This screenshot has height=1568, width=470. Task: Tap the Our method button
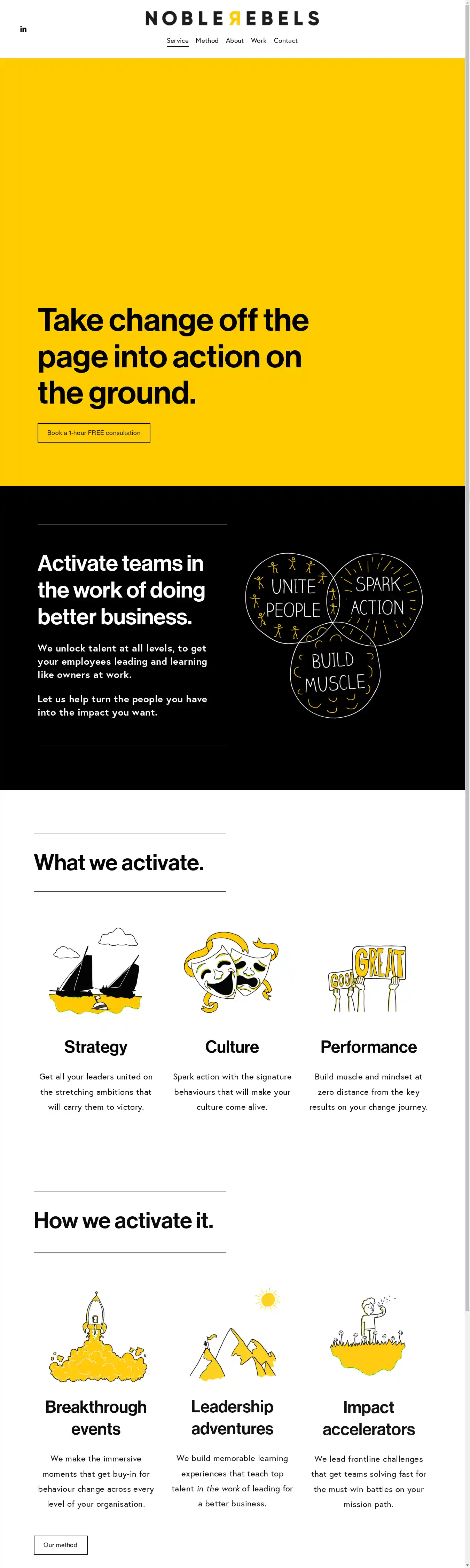point(60,1545)
